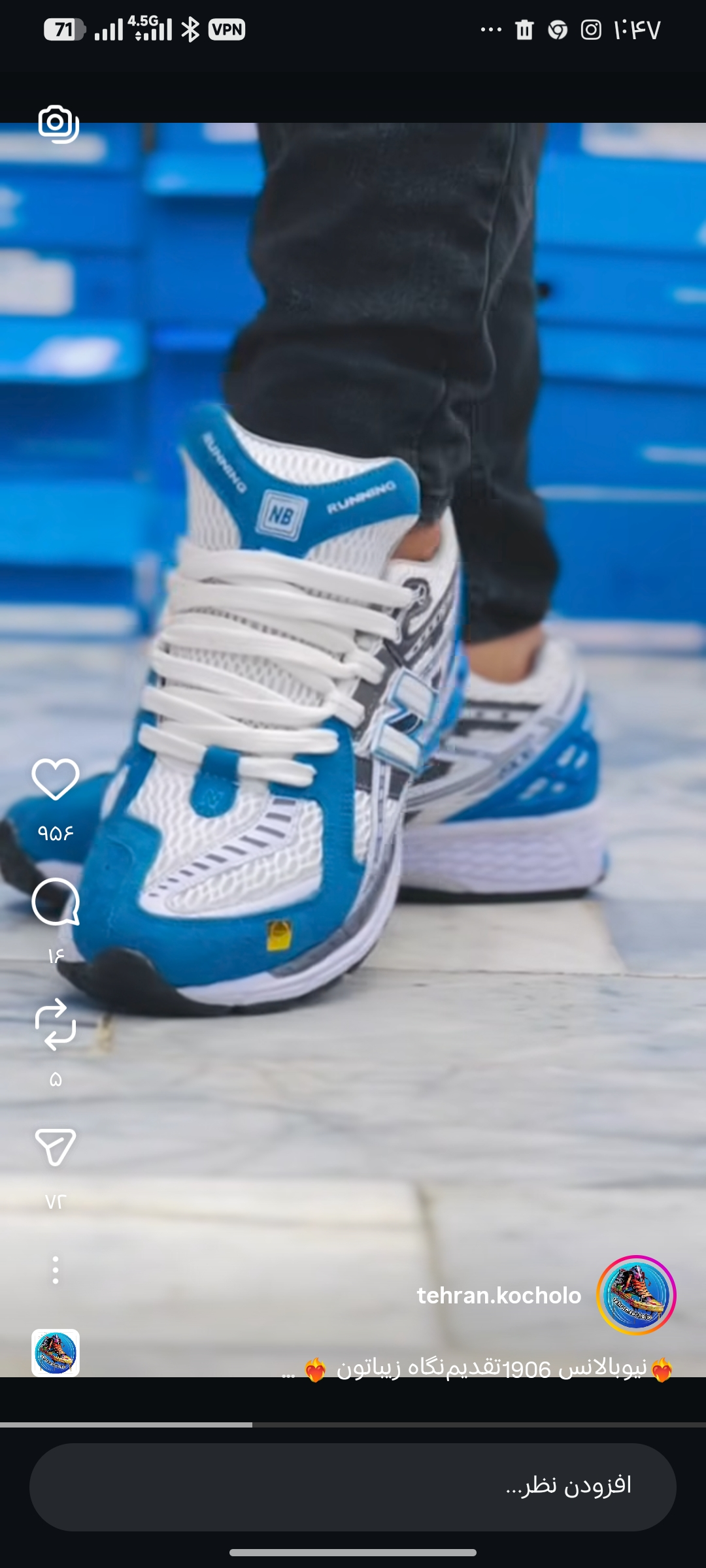View tehran.kocholo profile picture story
Viewport: 706px width, 1568px height.
pos(635,1295)
